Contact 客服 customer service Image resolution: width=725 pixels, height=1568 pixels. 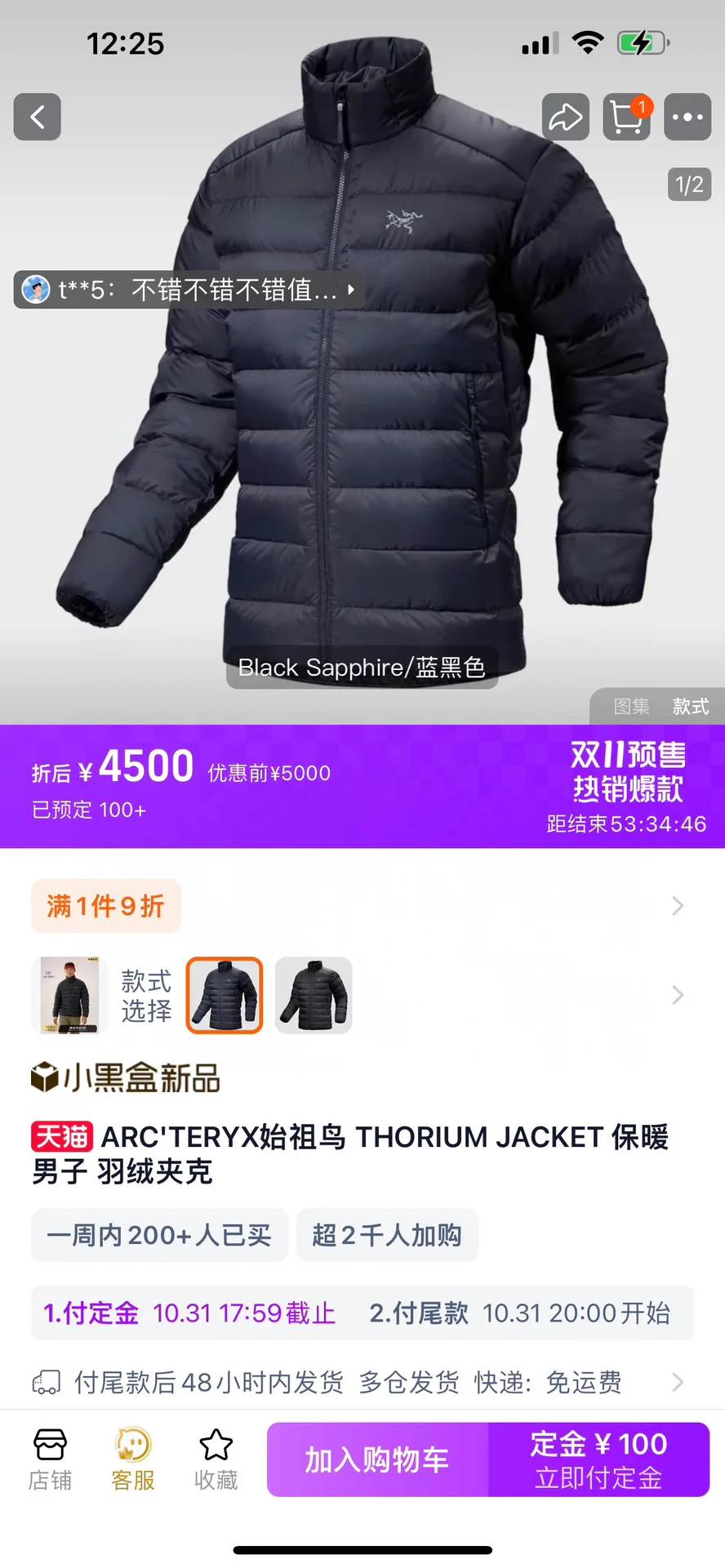[x=133, y=1459]
